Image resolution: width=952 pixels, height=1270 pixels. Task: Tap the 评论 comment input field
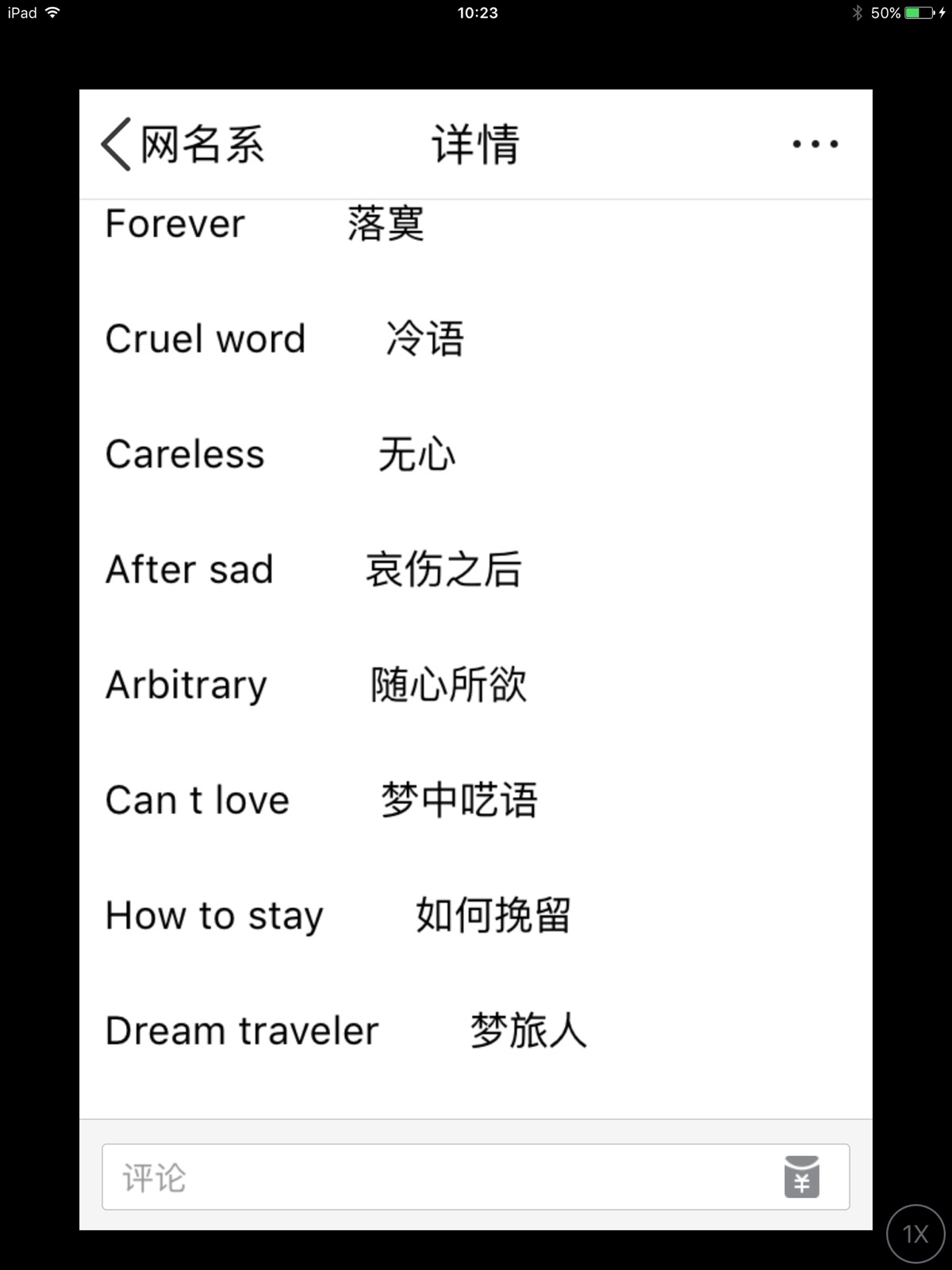[436, 1177]
